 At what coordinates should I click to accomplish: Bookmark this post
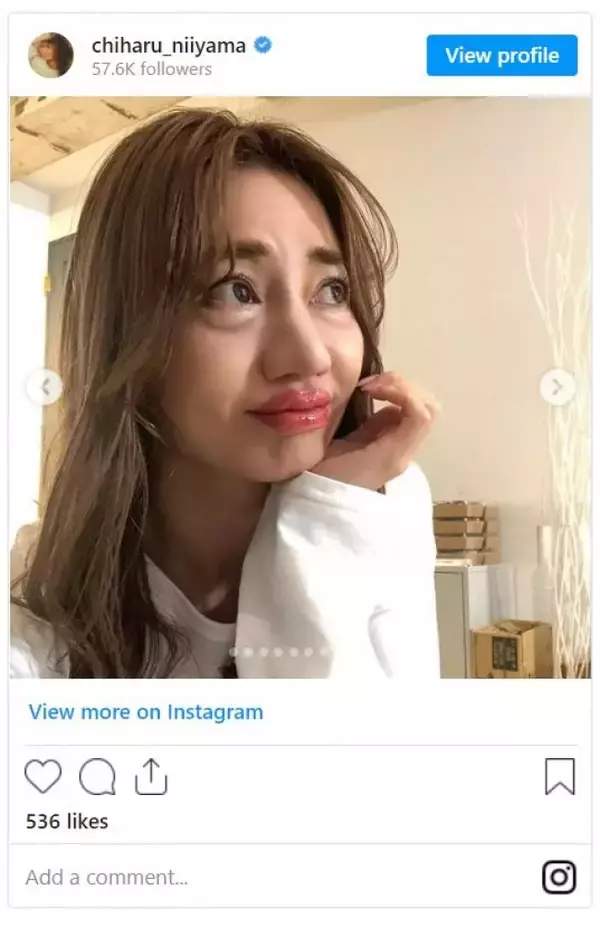[x=559, y=777]
